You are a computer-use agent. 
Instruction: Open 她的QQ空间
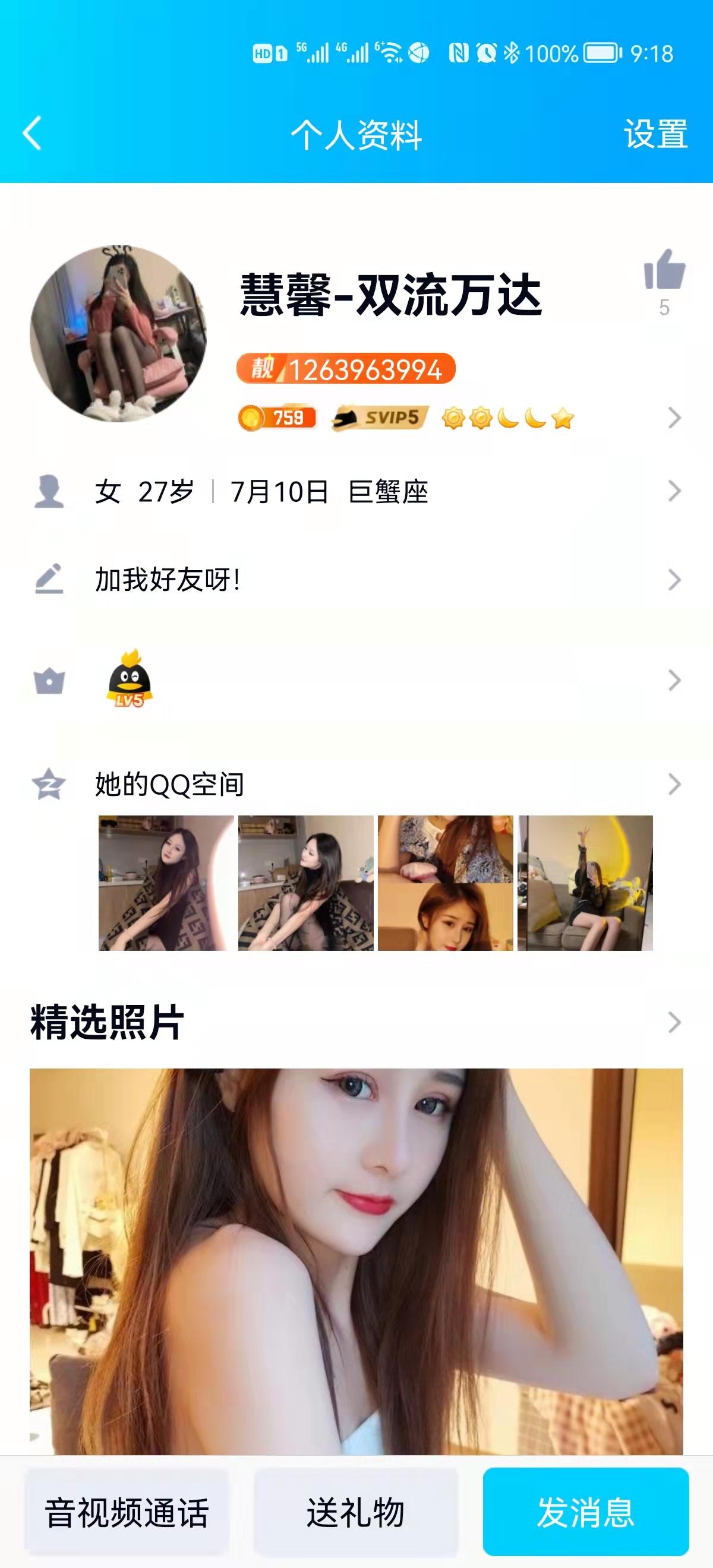(356, 784)
